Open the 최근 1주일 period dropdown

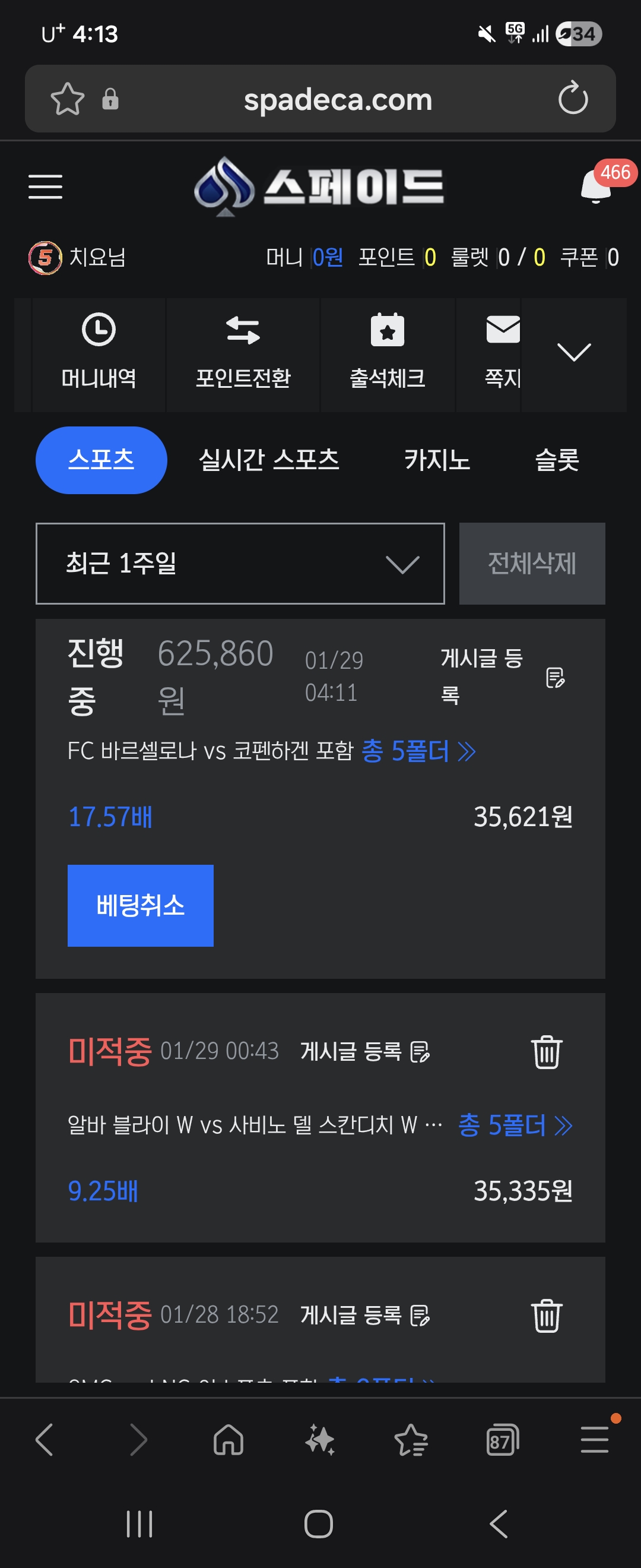point(240,564)
